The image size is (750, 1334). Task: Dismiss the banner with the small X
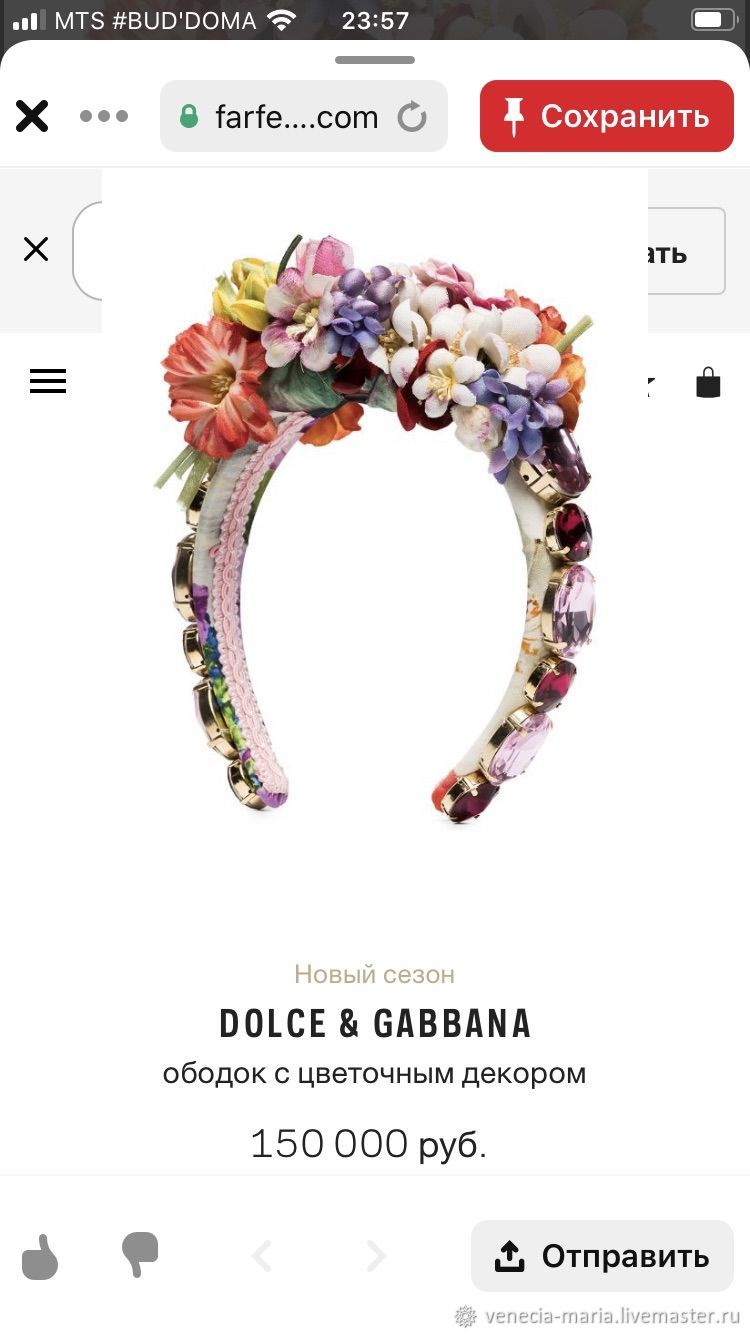(36, 249)
